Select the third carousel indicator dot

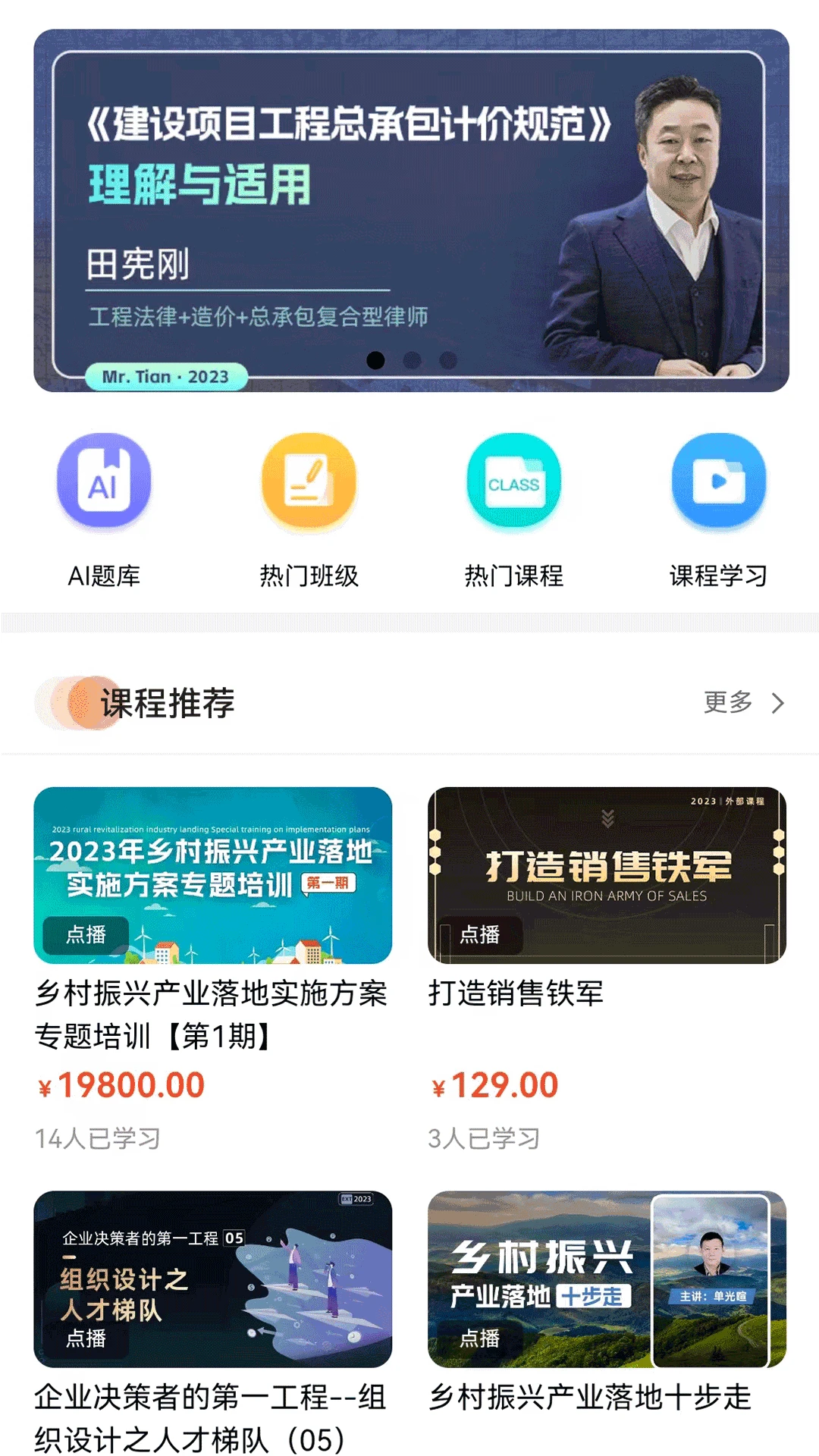[x=449, y=362]
